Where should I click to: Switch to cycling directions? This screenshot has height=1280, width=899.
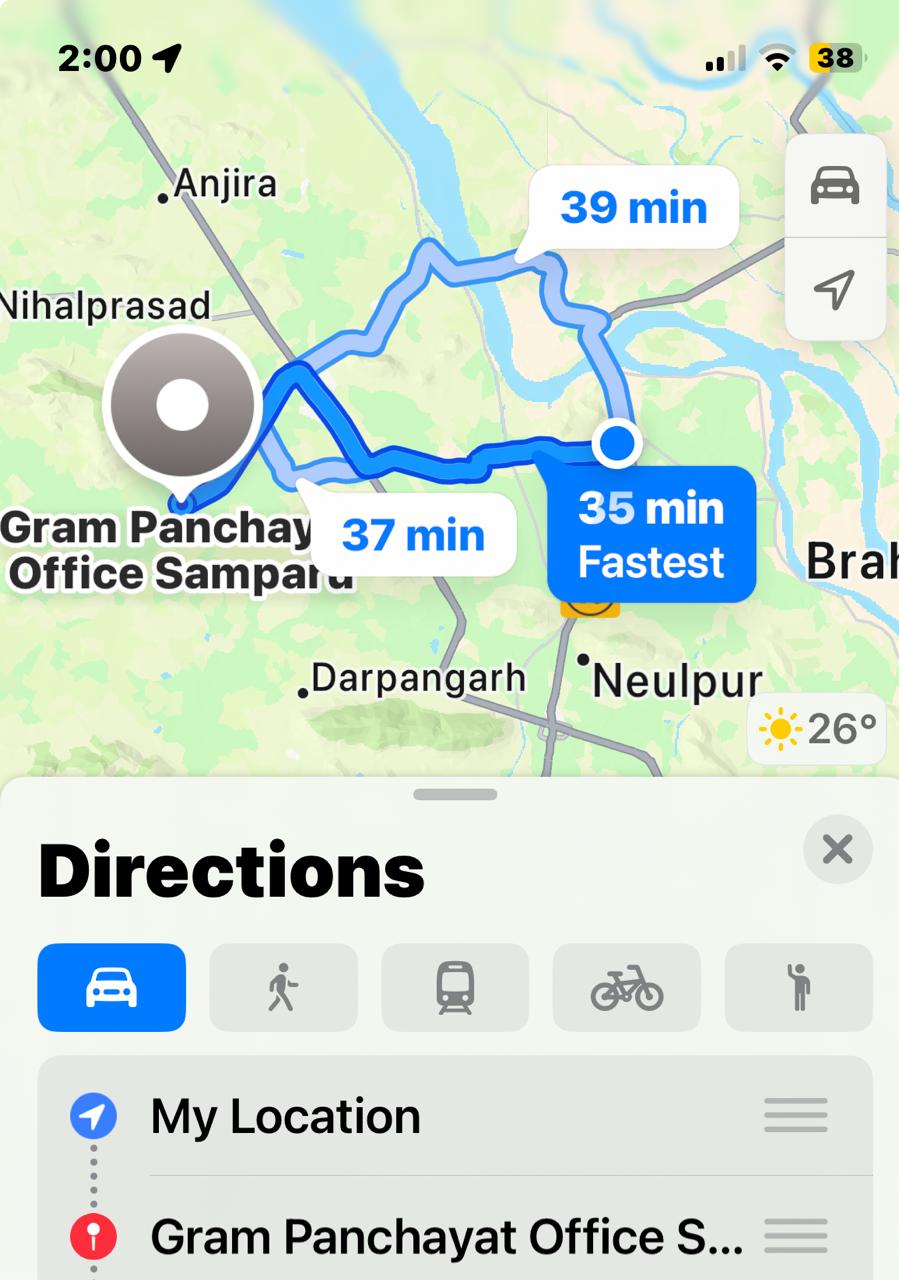(627, 987)
